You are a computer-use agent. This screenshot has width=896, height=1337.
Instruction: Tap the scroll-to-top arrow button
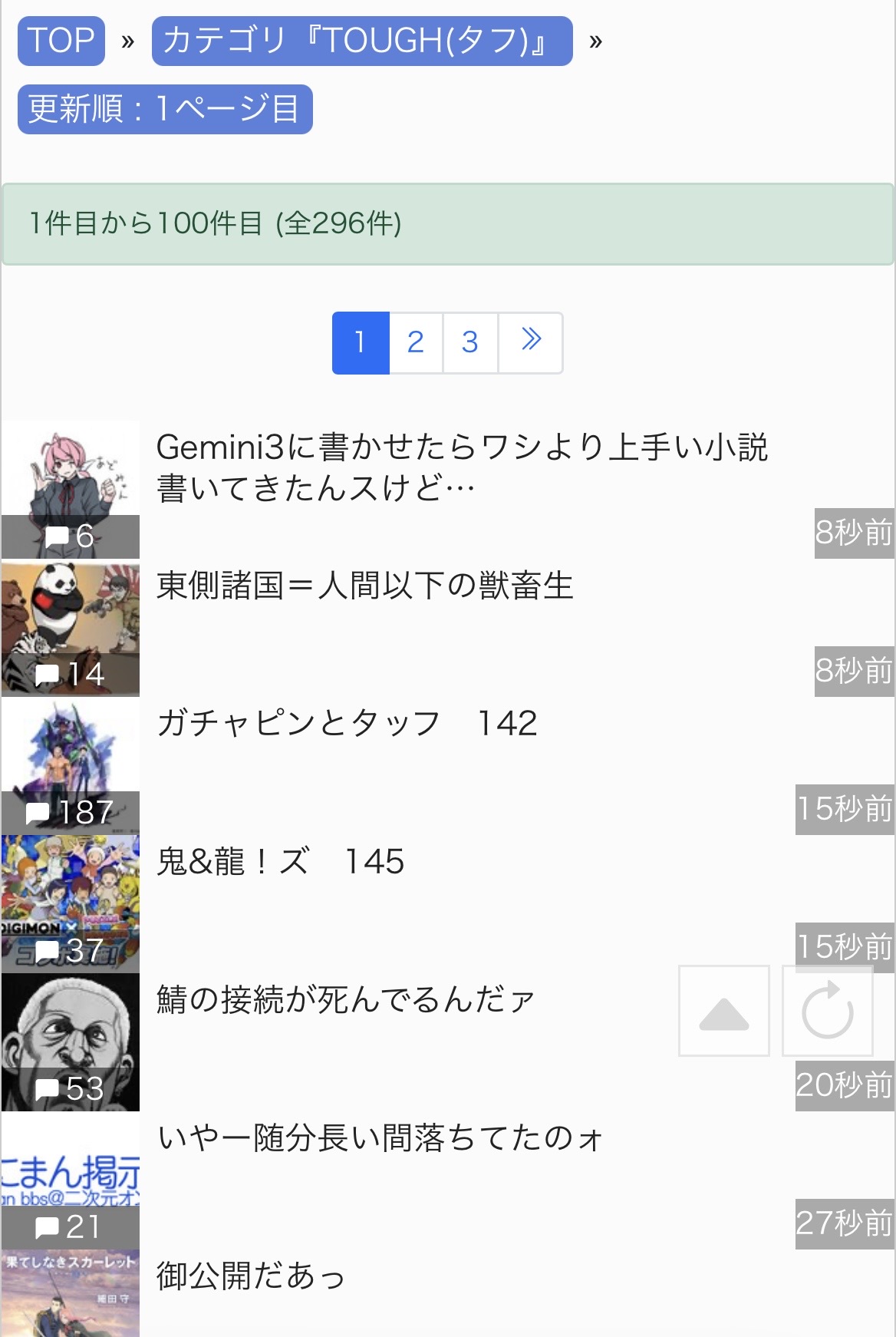tap(723, 1012)
